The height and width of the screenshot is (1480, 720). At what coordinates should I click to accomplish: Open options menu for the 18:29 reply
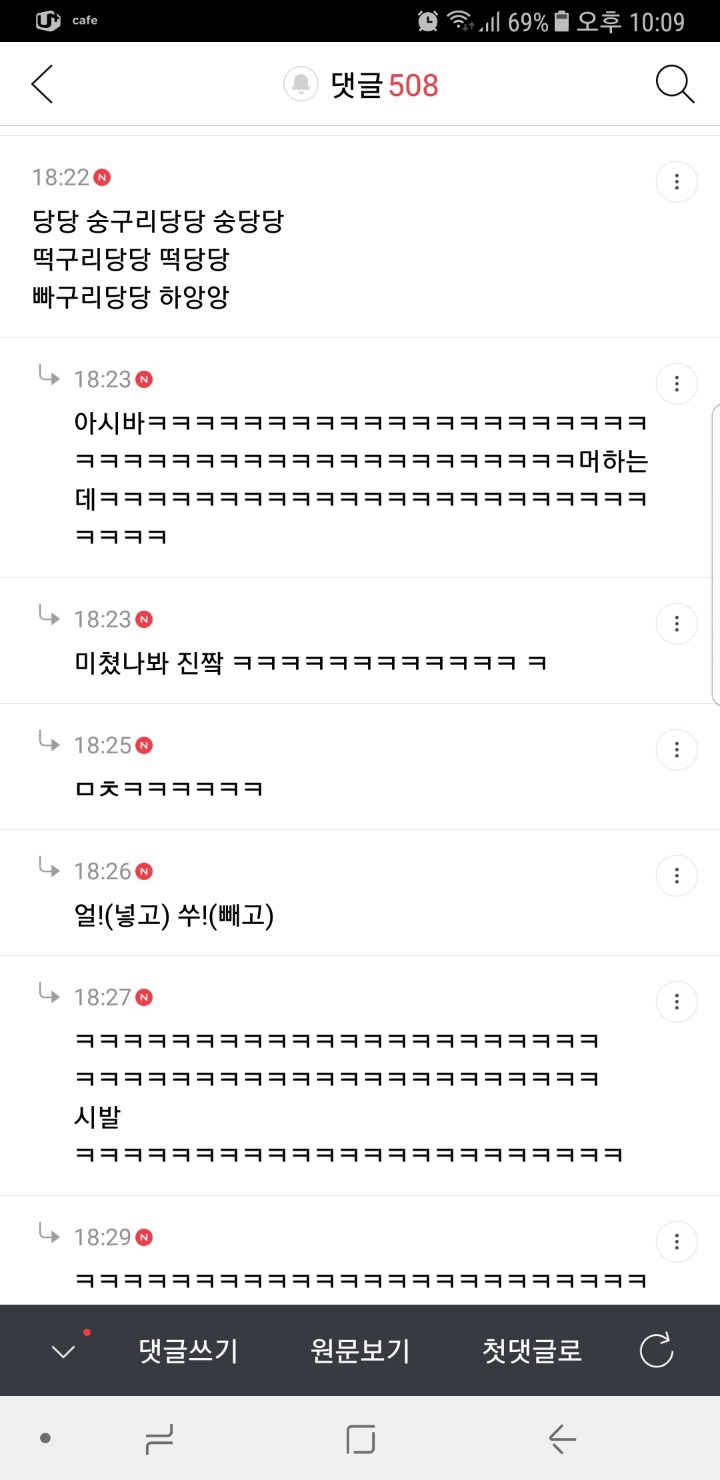(x=677, y=1242)
